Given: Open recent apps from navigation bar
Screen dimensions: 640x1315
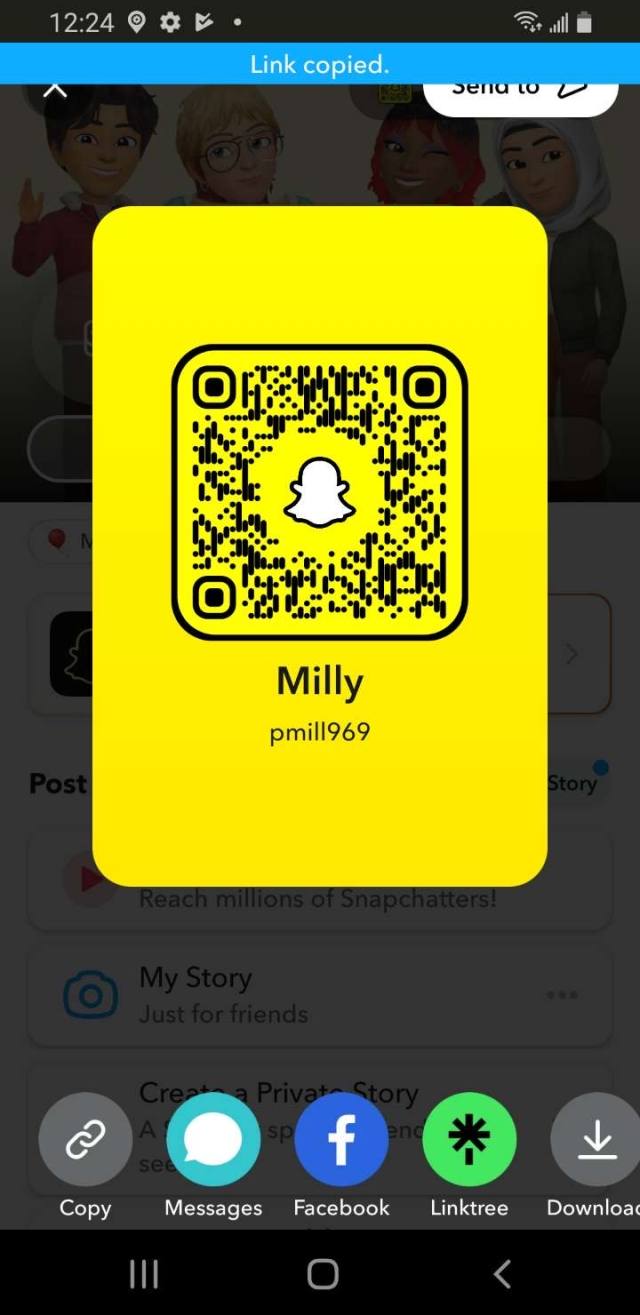Looking at the screenshot, I should pos(145,1273).
